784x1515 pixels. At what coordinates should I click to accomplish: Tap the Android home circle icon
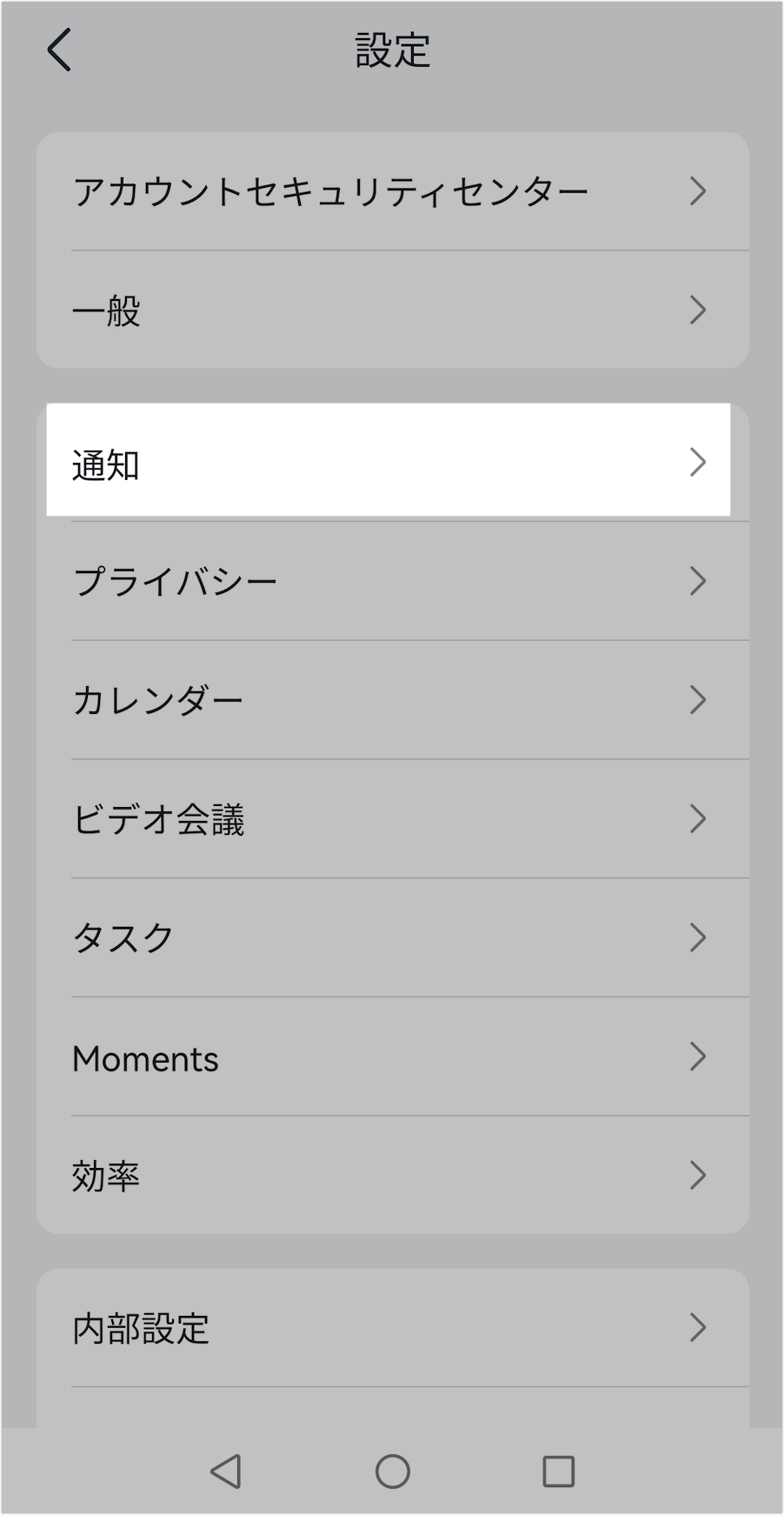392,1472
